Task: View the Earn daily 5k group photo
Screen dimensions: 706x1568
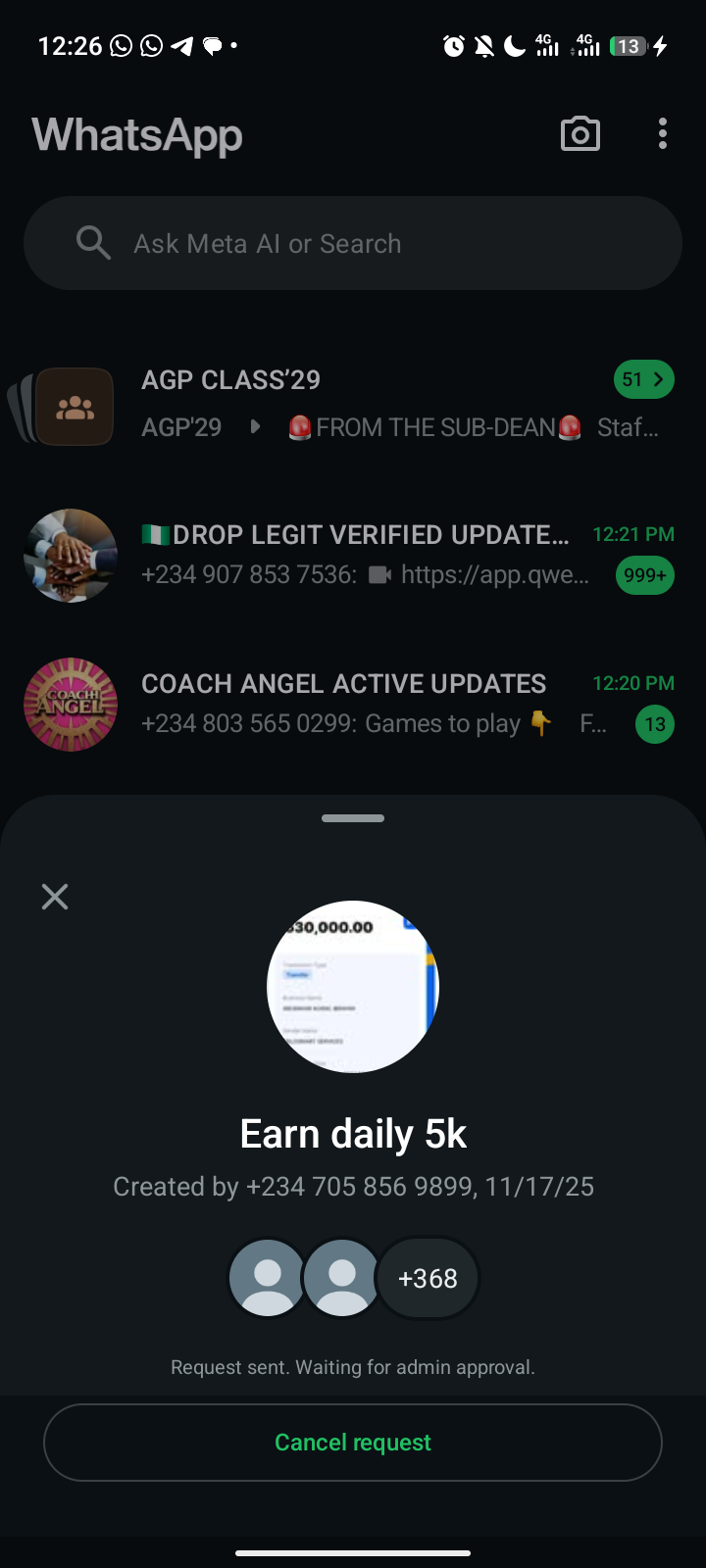Action: [x=353, y=986]
